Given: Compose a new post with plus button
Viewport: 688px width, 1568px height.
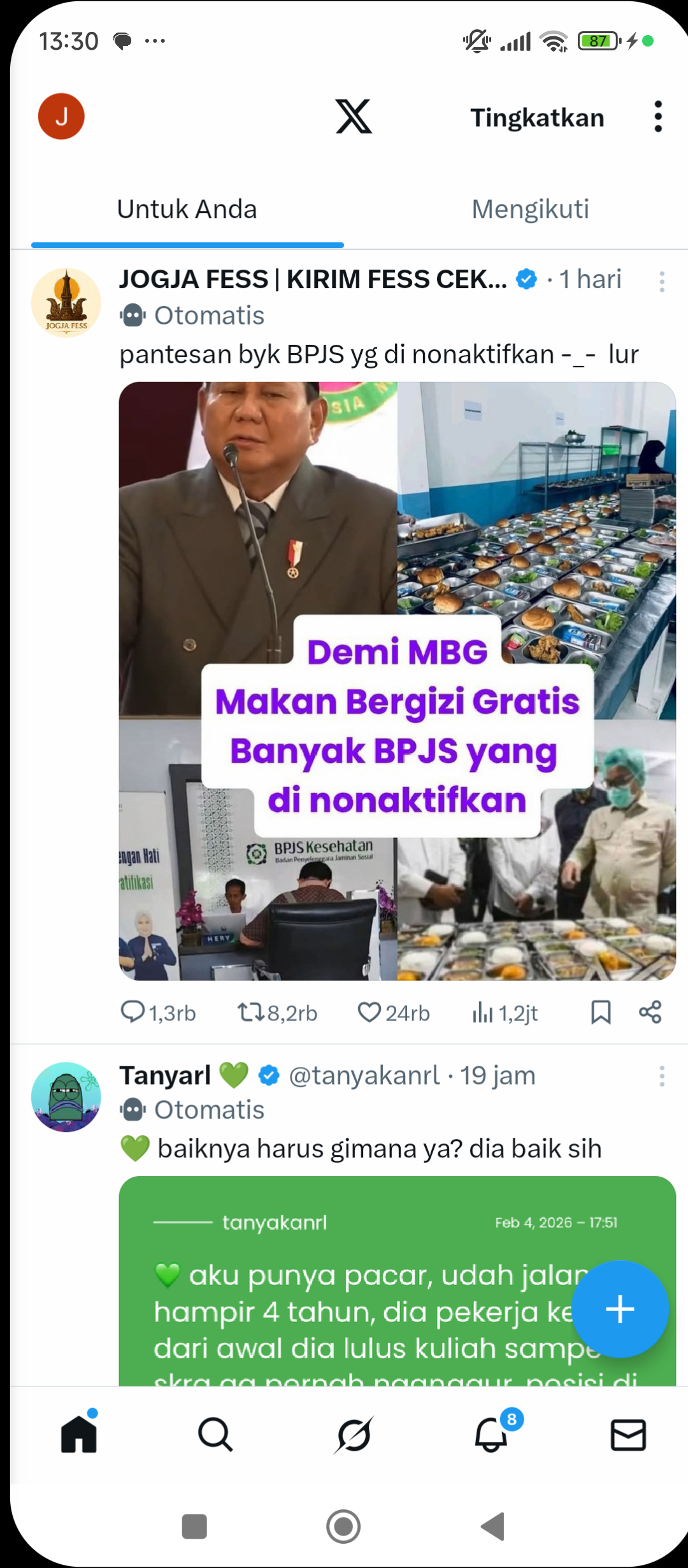Looking at the screenshot, I should click(x=620, y=1309).
